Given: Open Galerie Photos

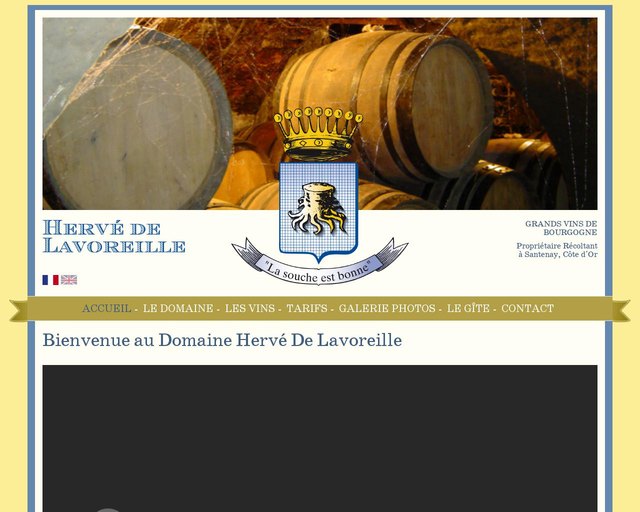Looking at the screenshot, I should point(387,309).
